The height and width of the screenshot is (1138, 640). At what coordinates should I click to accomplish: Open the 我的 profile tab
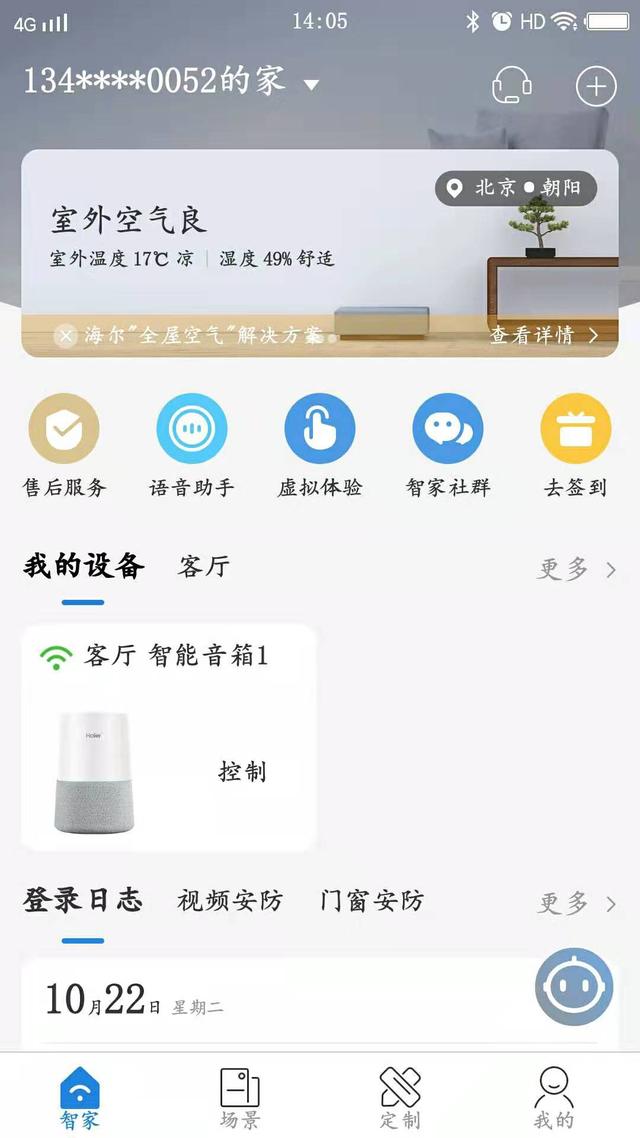click(554, 1095)
